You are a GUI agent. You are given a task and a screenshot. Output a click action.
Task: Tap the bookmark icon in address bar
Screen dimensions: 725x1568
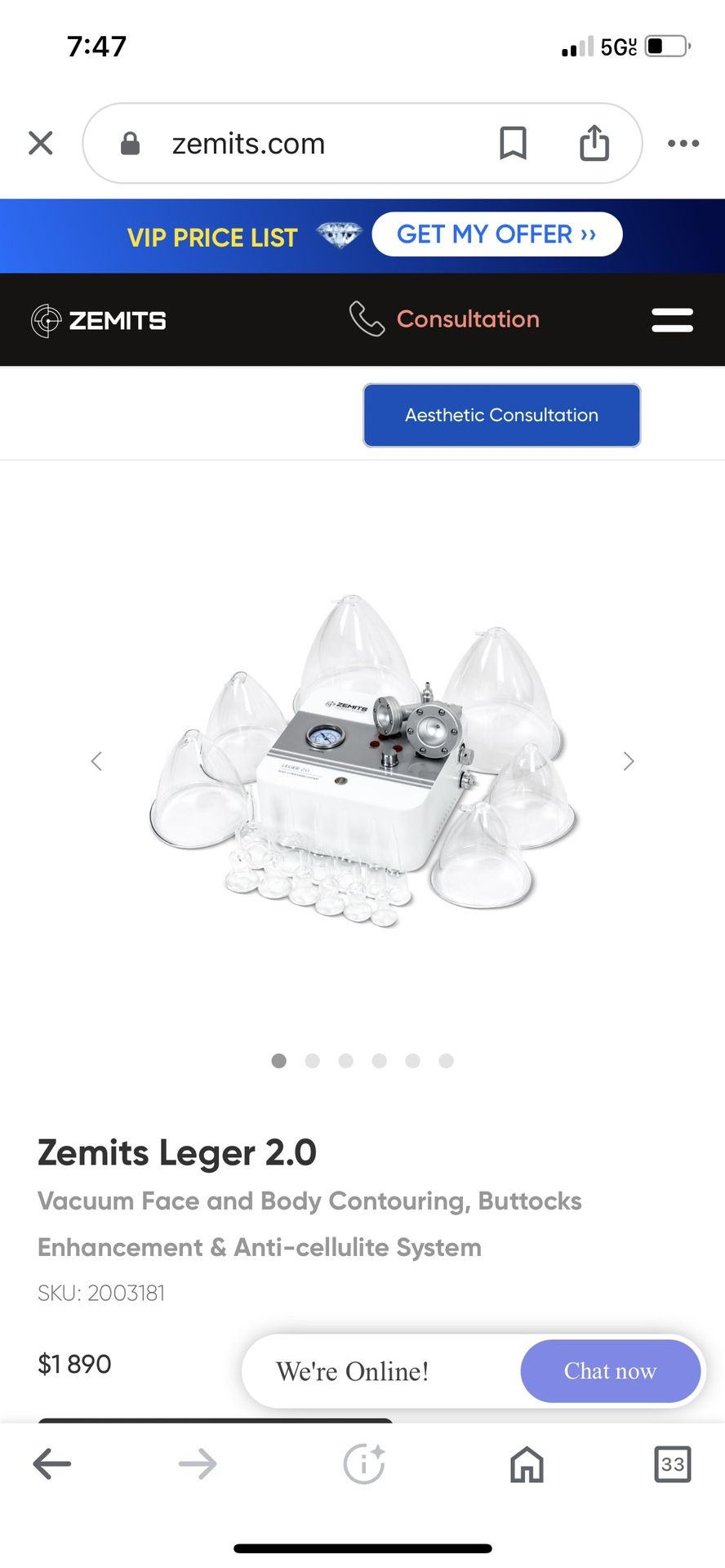pyautogui.click(x=514, y=143)
